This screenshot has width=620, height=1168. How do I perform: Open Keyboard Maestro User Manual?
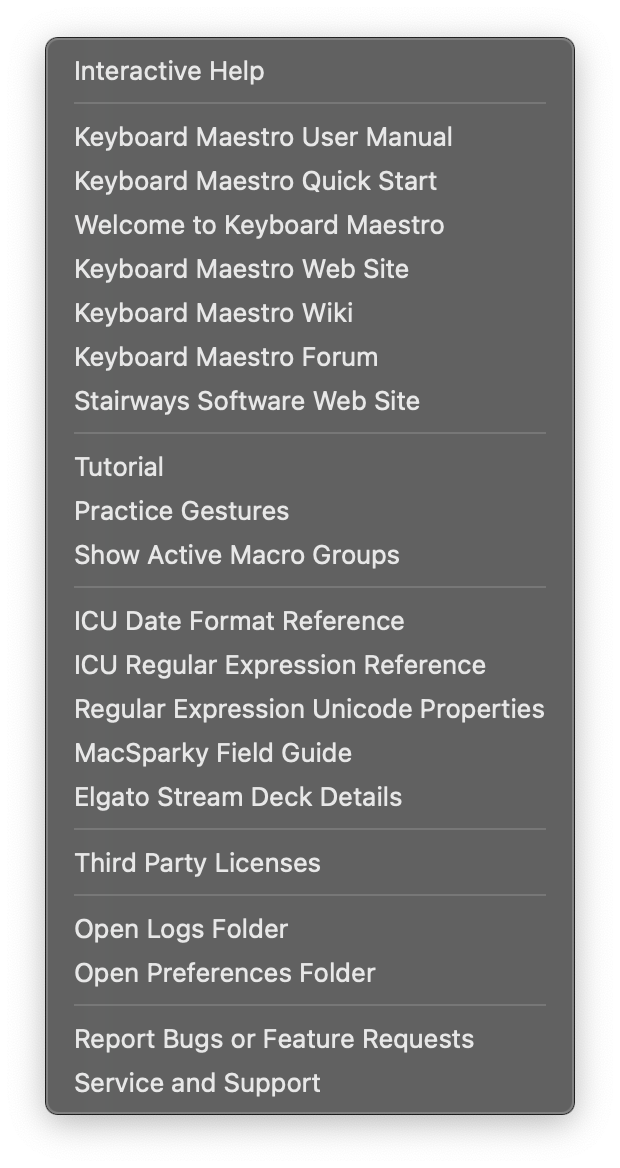click(263, 137)
